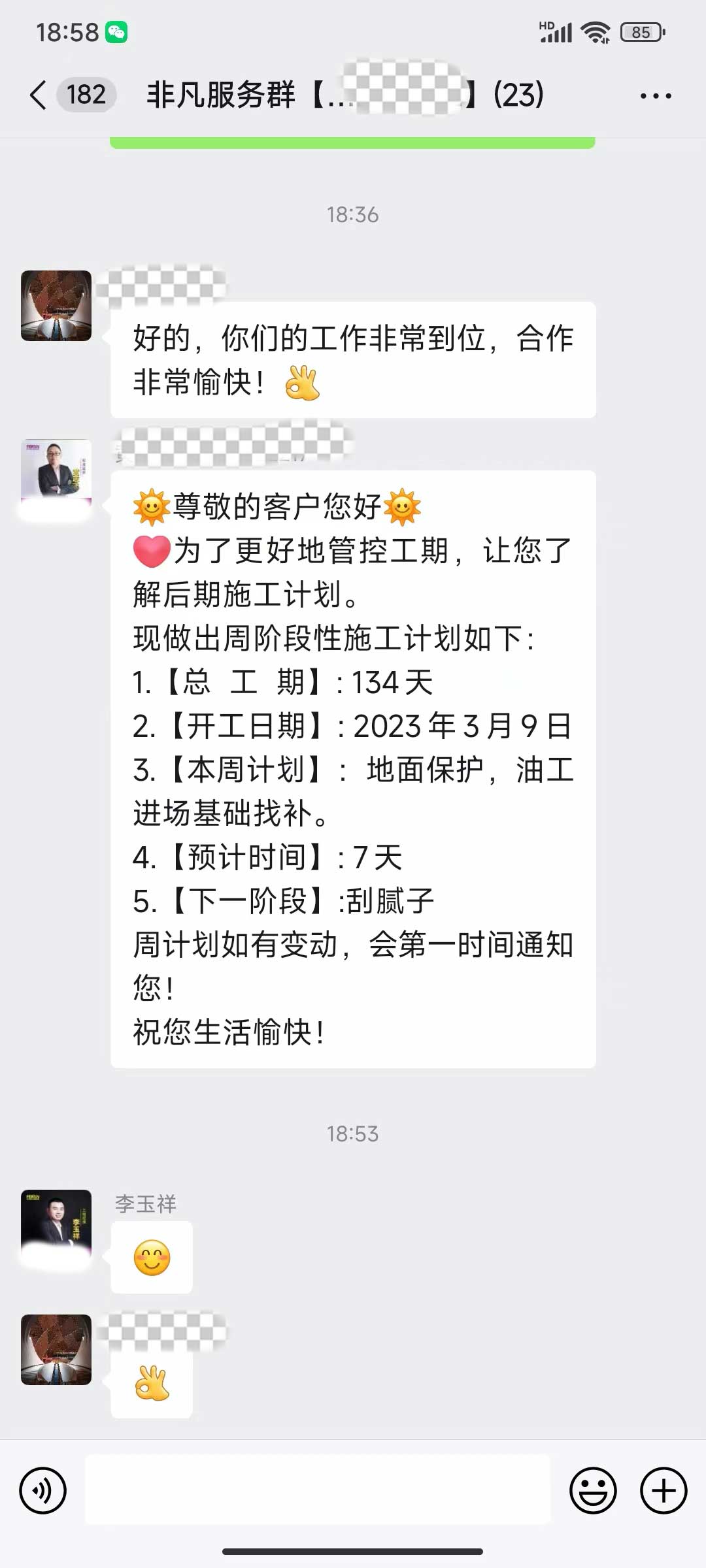Screen dimensions: 706x1568
Task: Open the emoji sticker panel
Action: click(593, 1491)
